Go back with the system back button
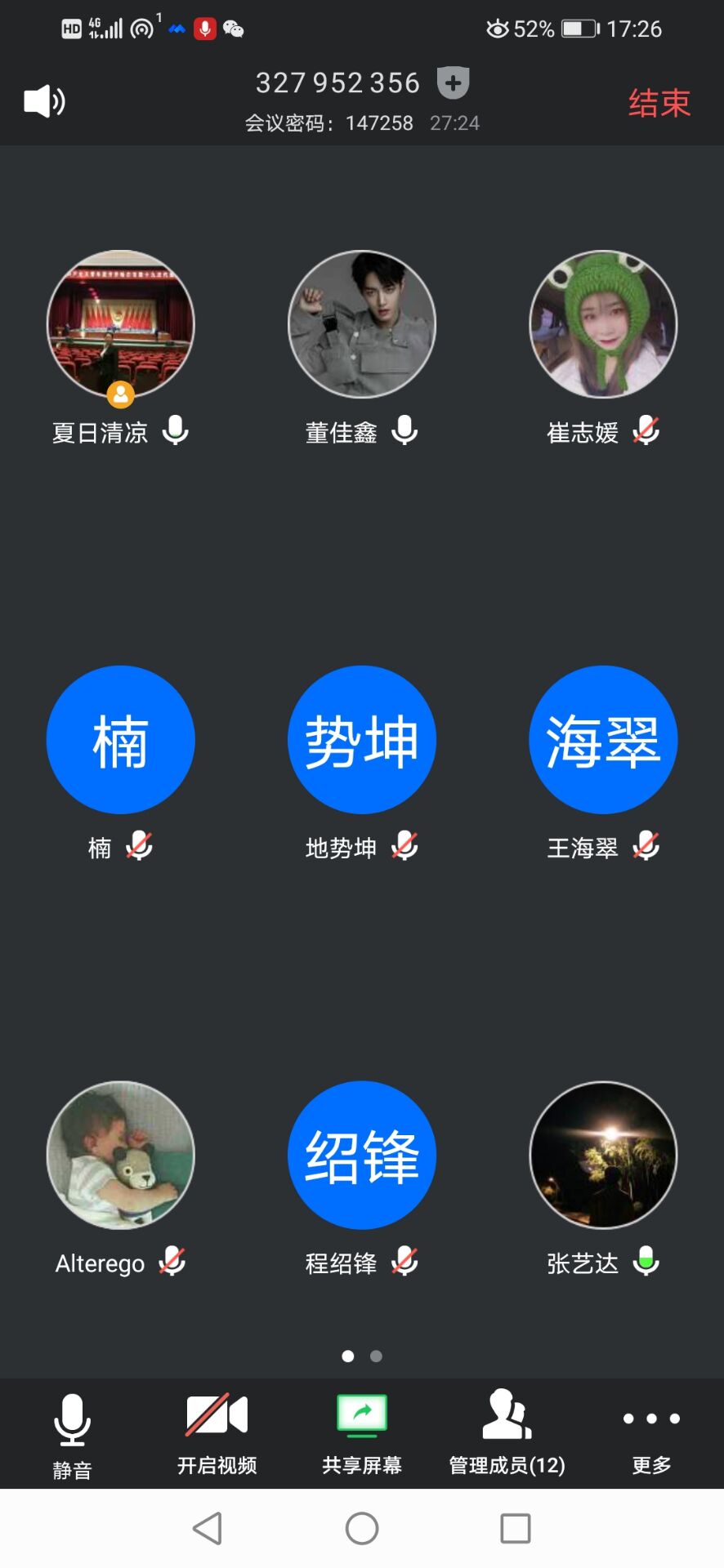Viewport: 724px width, 1568px height. coord(208,1528)
